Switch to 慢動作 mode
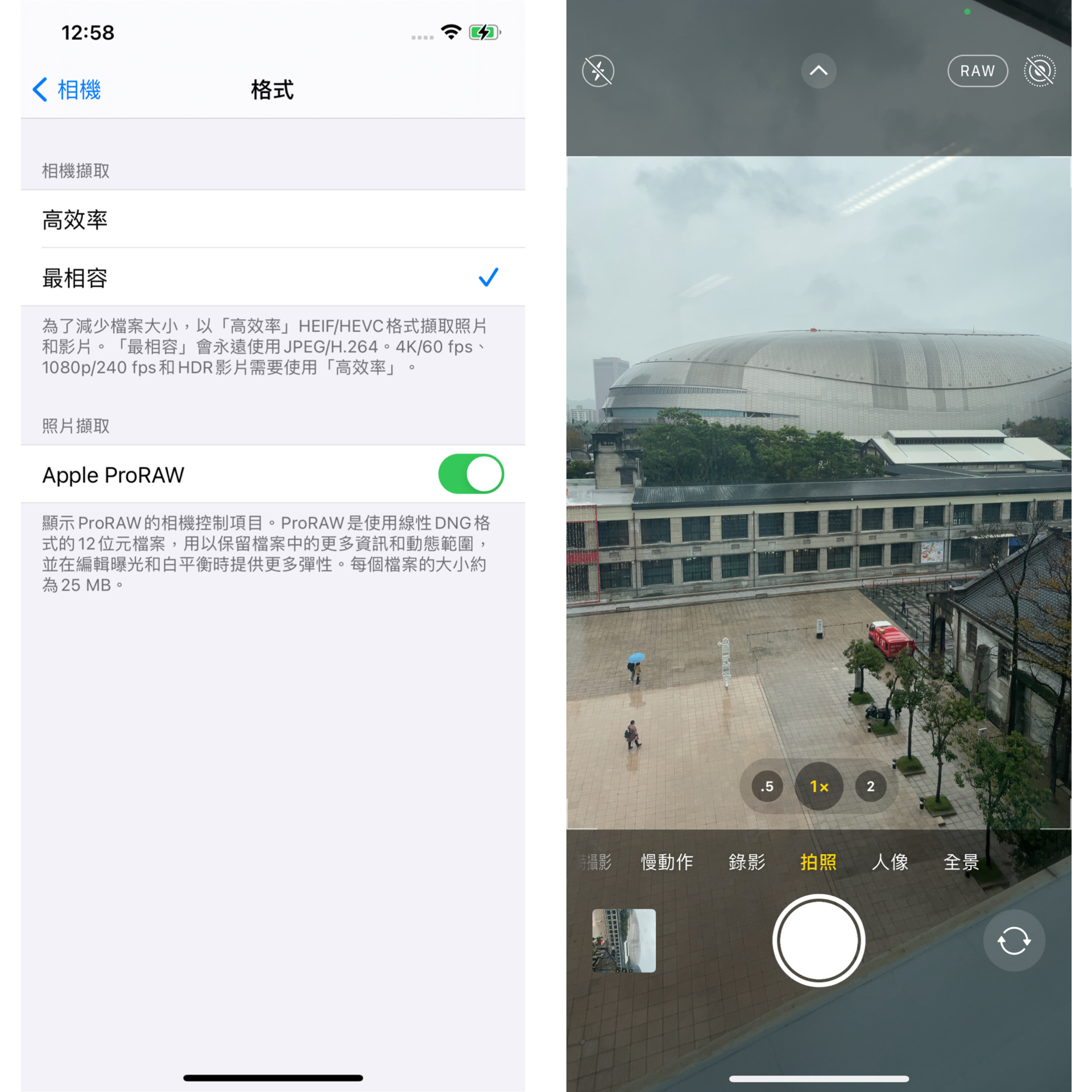The width and height of the screenshot is (1092, 1092). click(x=667, y=862)
